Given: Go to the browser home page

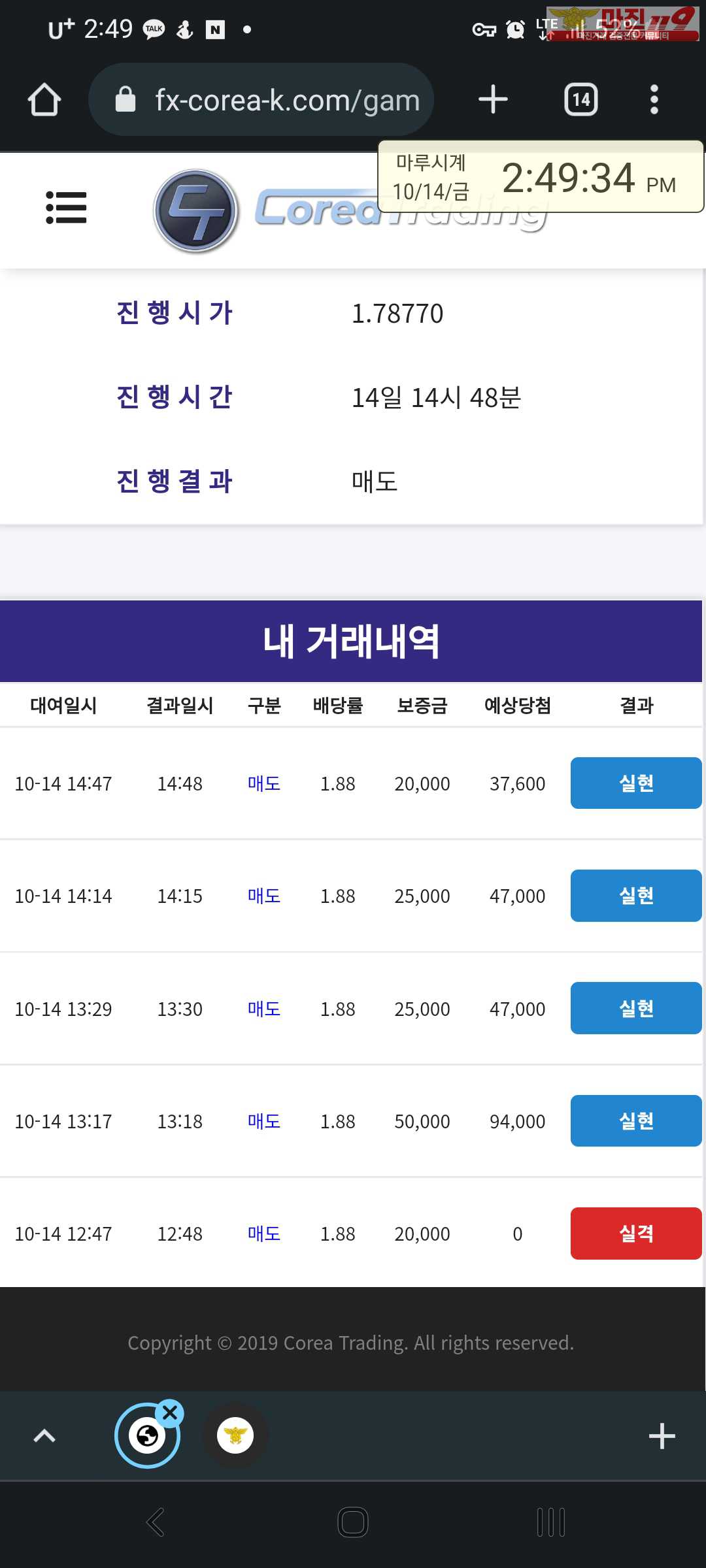Looking at the screenshot, I should pyautogui.click(x=44, y=100).
